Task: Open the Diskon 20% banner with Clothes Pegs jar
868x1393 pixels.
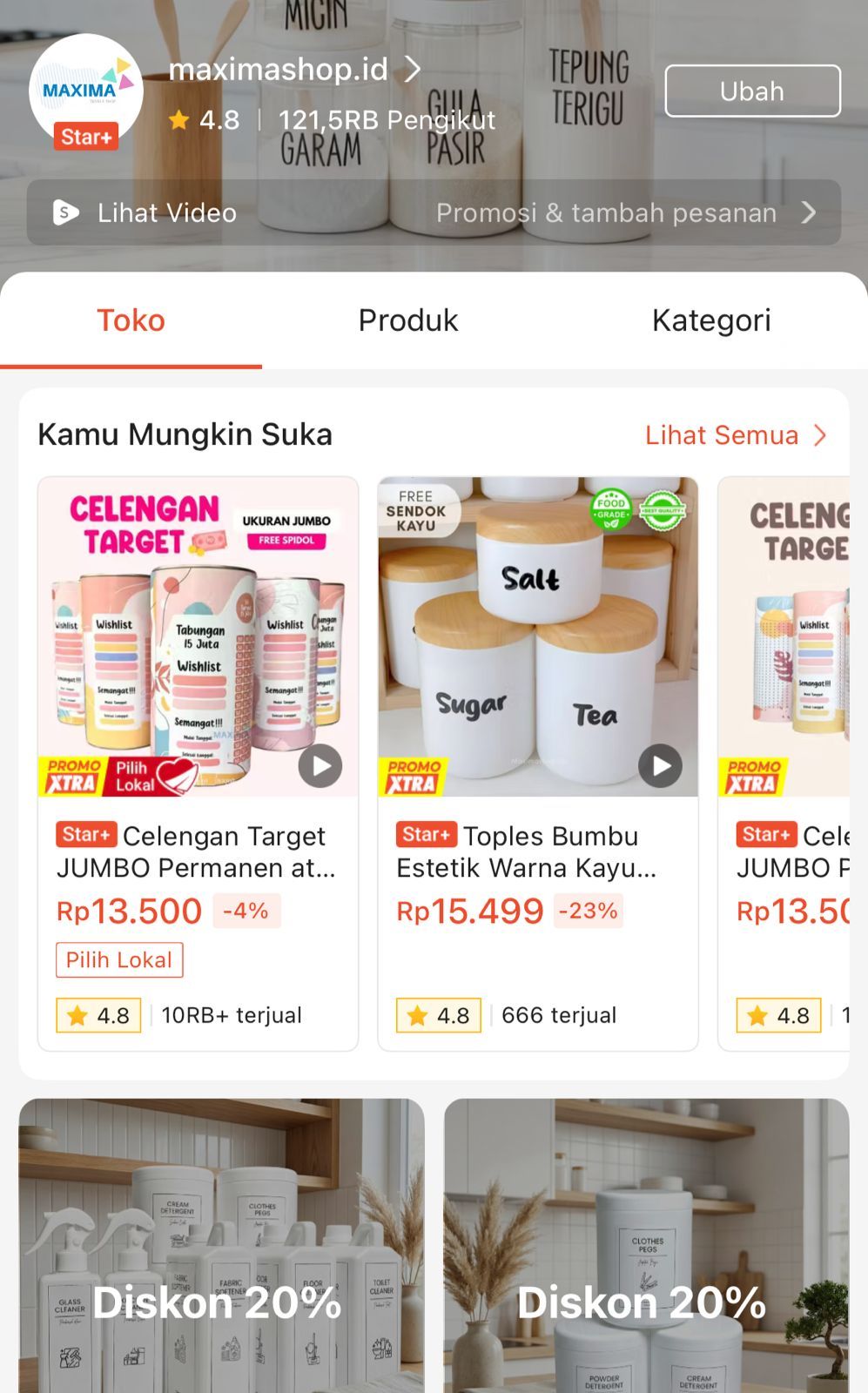Action: click(x=646, y=1246)
